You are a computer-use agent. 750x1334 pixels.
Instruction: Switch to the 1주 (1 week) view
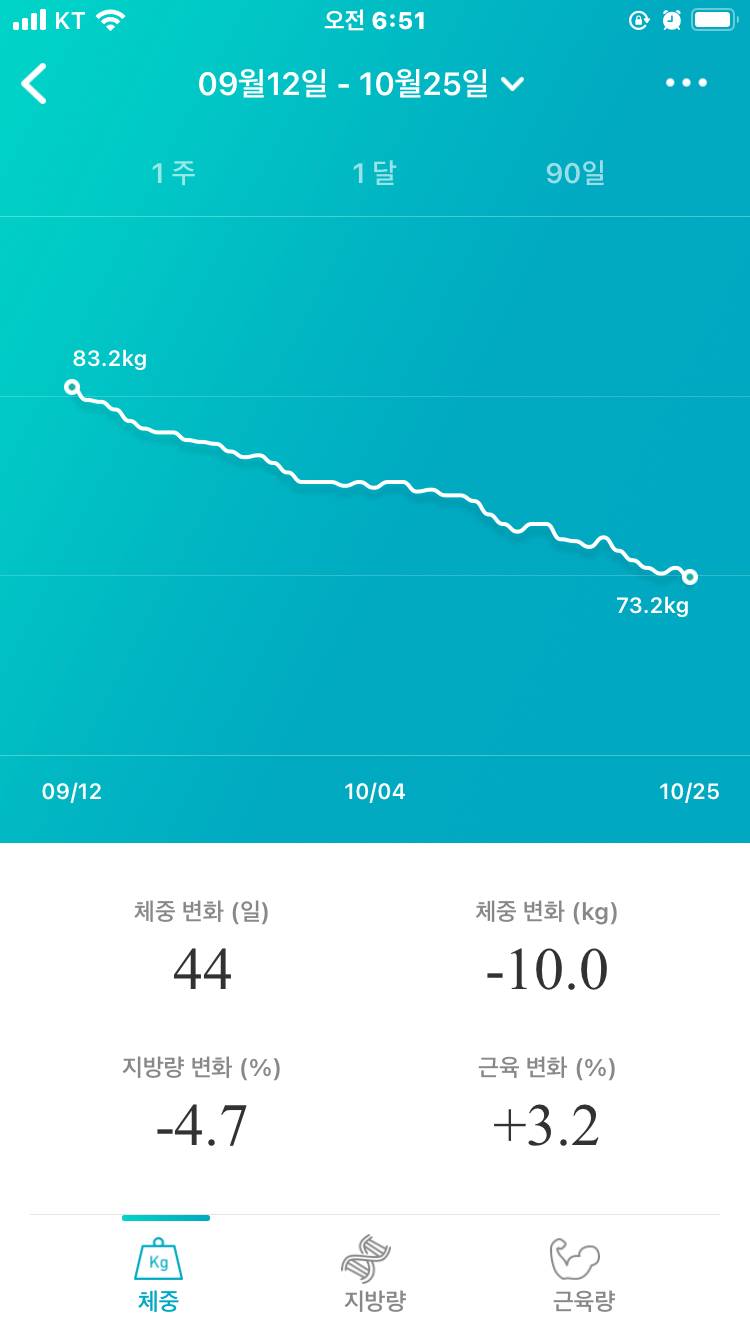click(x=173, y=172)
